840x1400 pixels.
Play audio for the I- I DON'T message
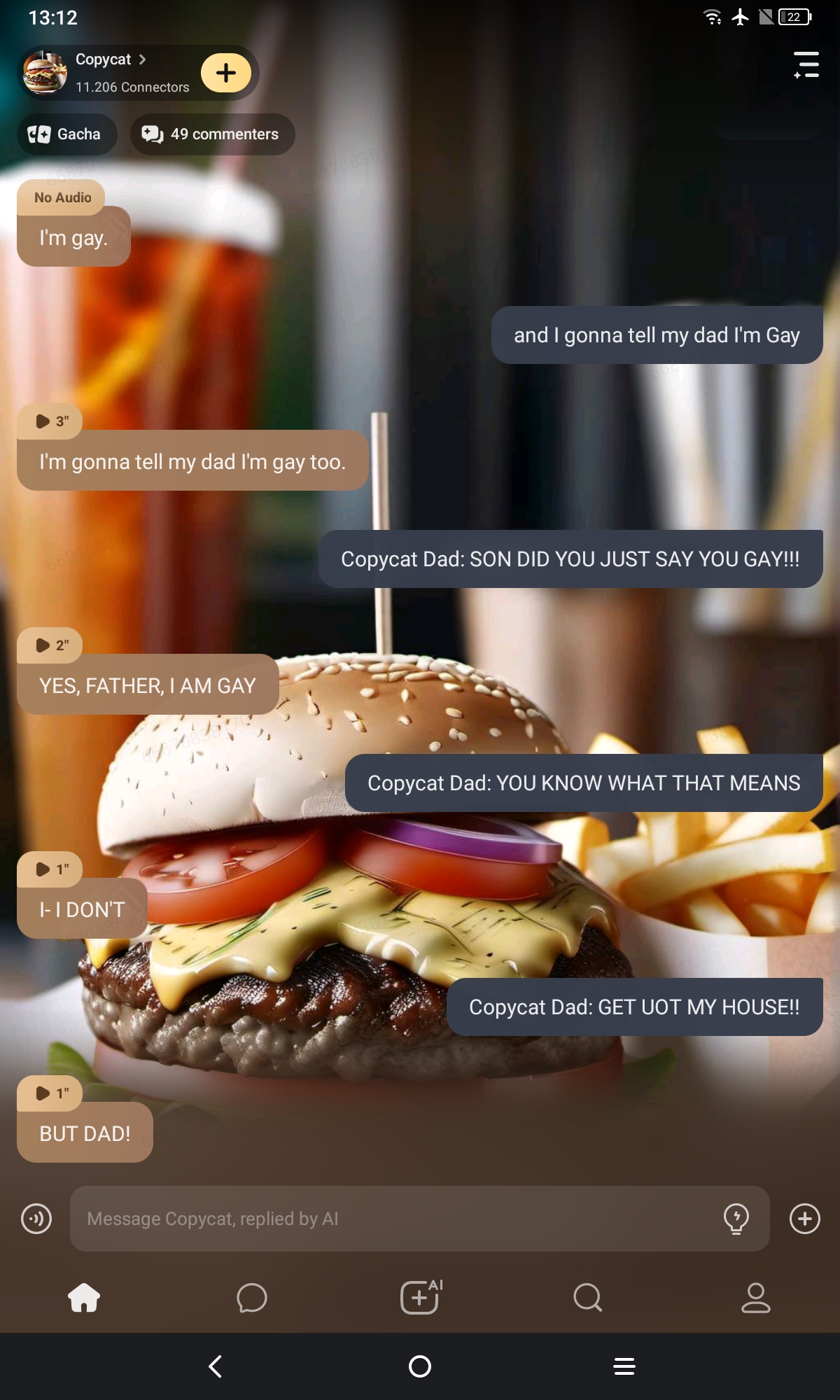(x=50, y=869)
